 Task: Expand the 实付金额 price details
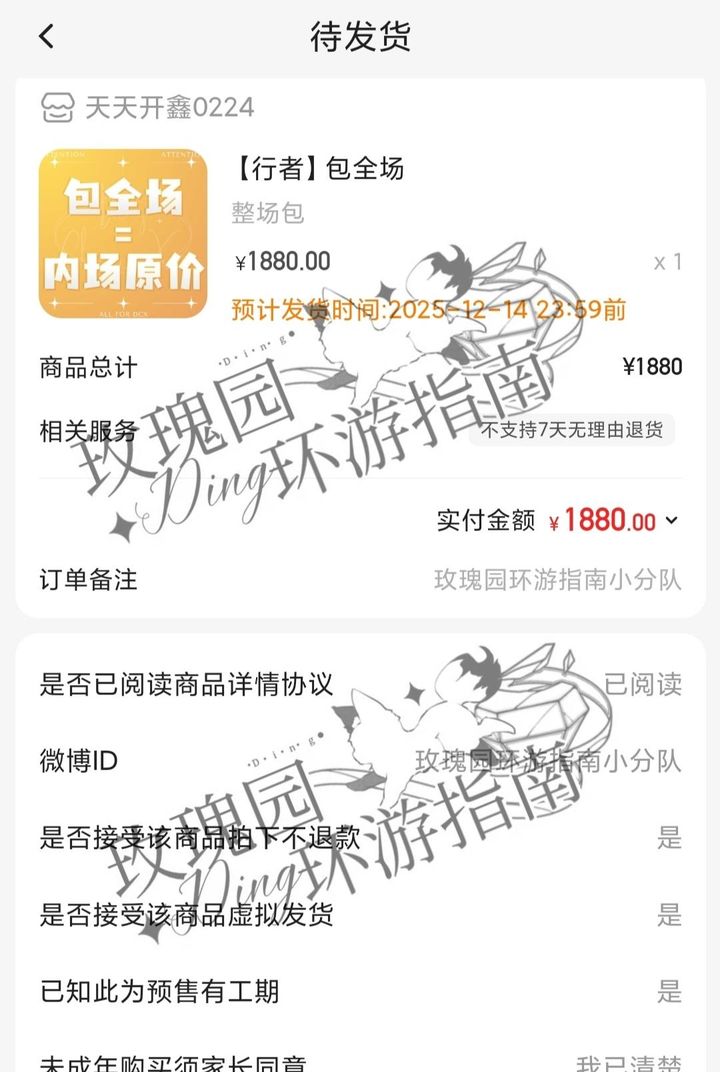tap(672, 520)
